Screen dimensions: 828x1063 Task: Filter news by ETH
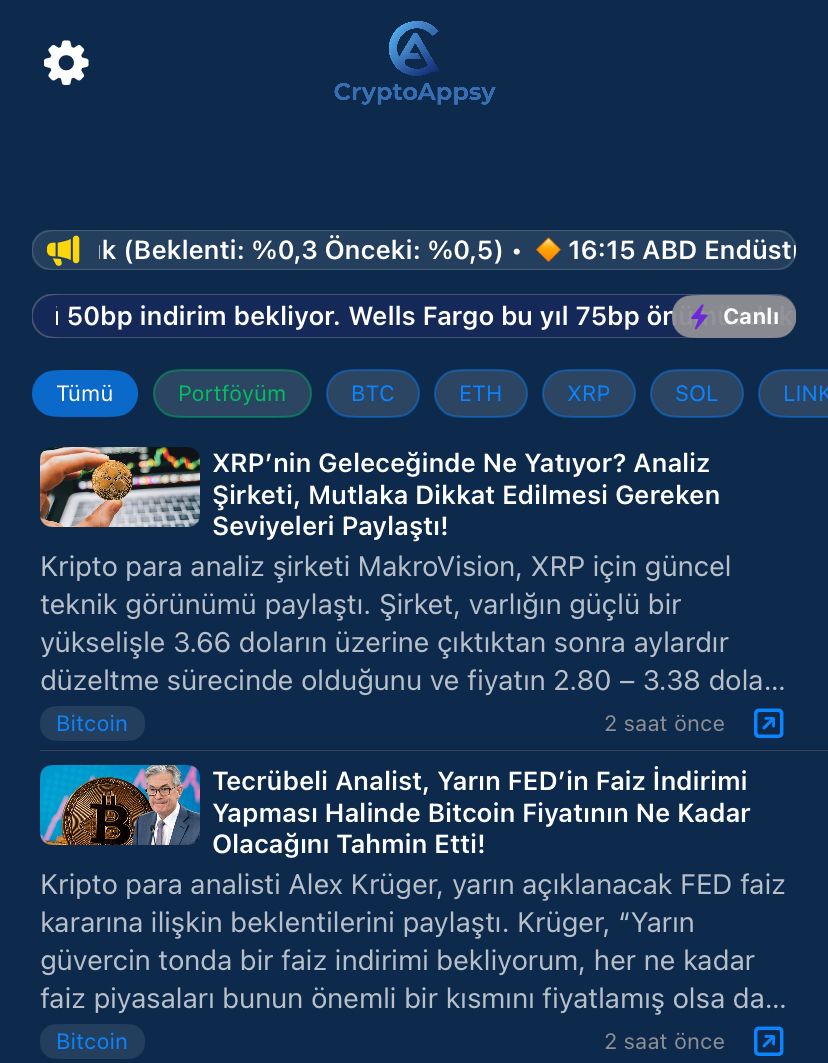tap(480, 393)
